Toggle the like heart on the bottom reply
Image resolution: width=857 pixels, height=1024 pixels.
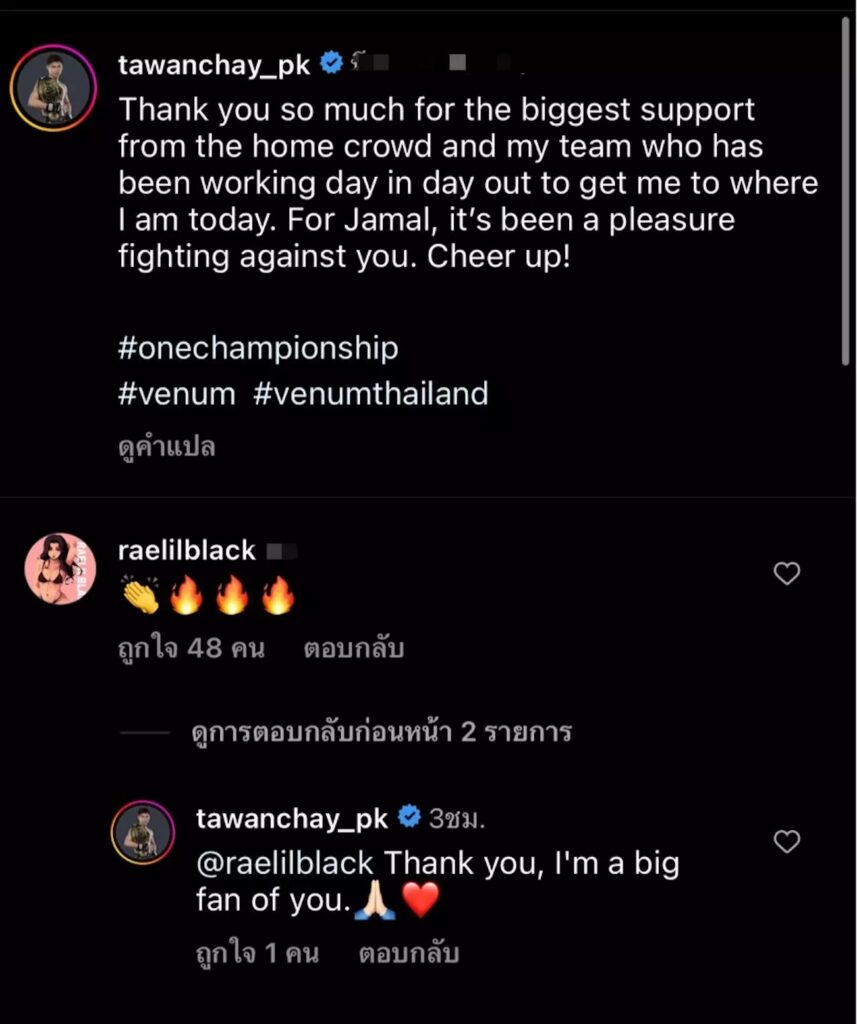(790, 841)
